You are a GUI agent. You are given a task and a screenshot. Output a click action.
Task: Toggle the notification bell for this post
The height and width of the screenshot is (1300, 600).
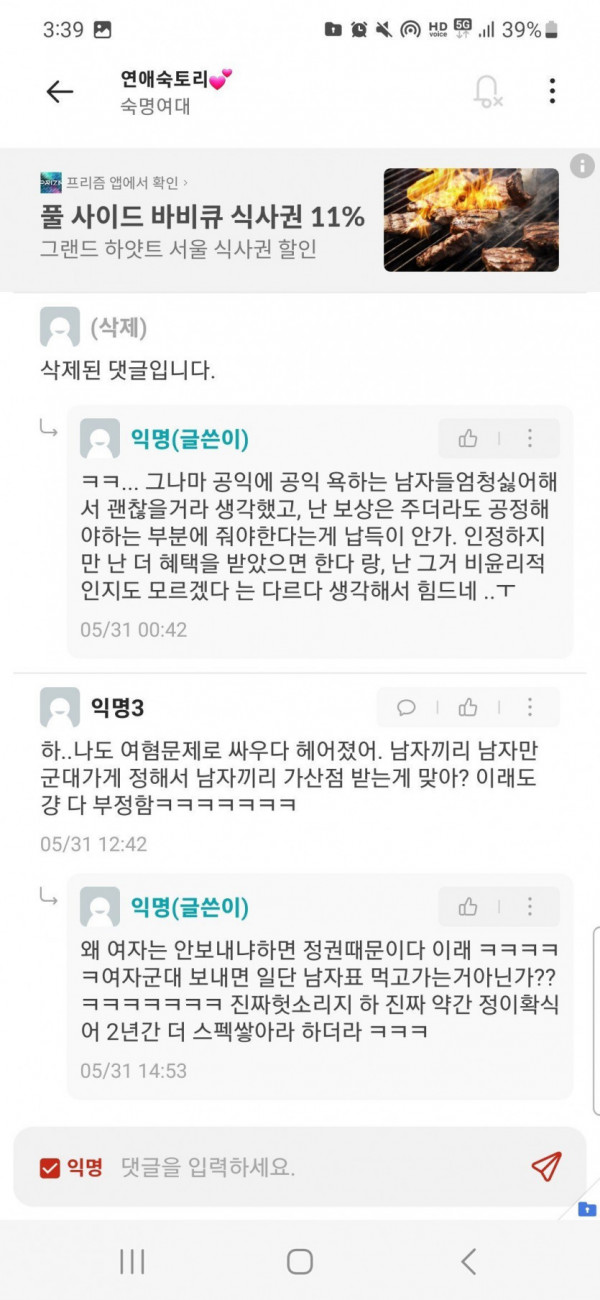click(487, 92)
